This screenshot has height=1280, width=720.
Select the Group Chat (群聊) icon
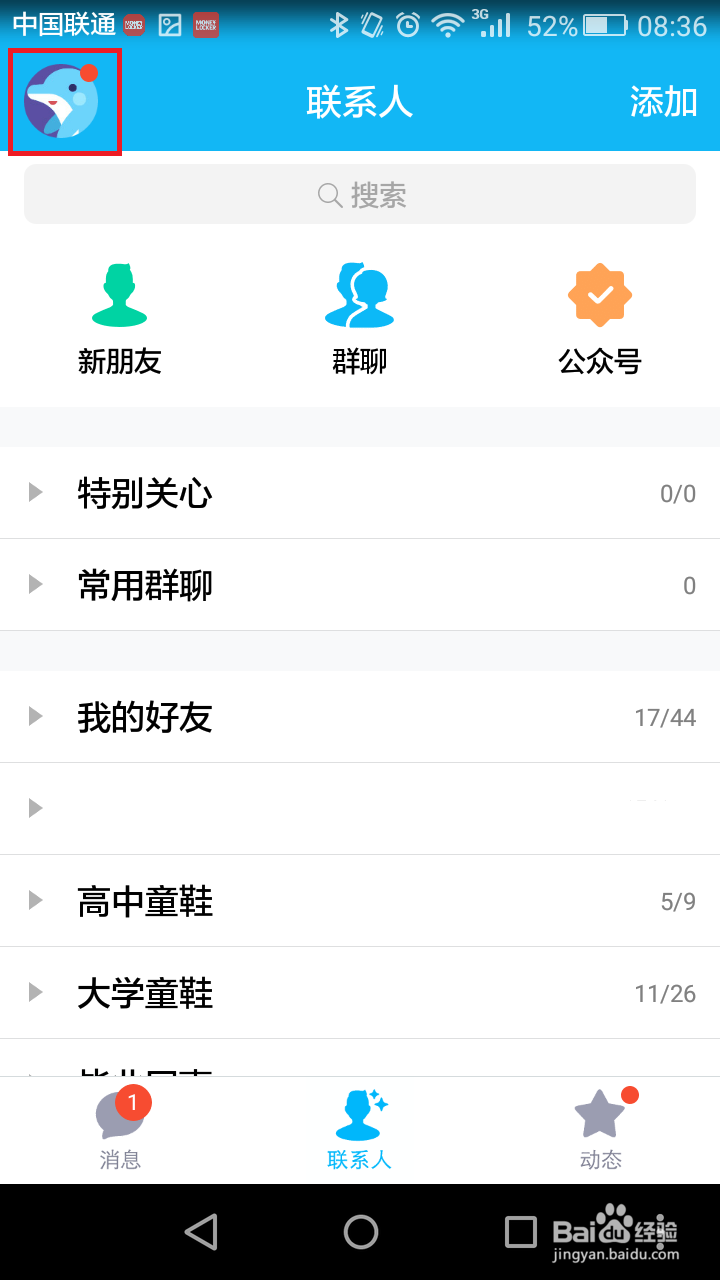tap(360, 295)
